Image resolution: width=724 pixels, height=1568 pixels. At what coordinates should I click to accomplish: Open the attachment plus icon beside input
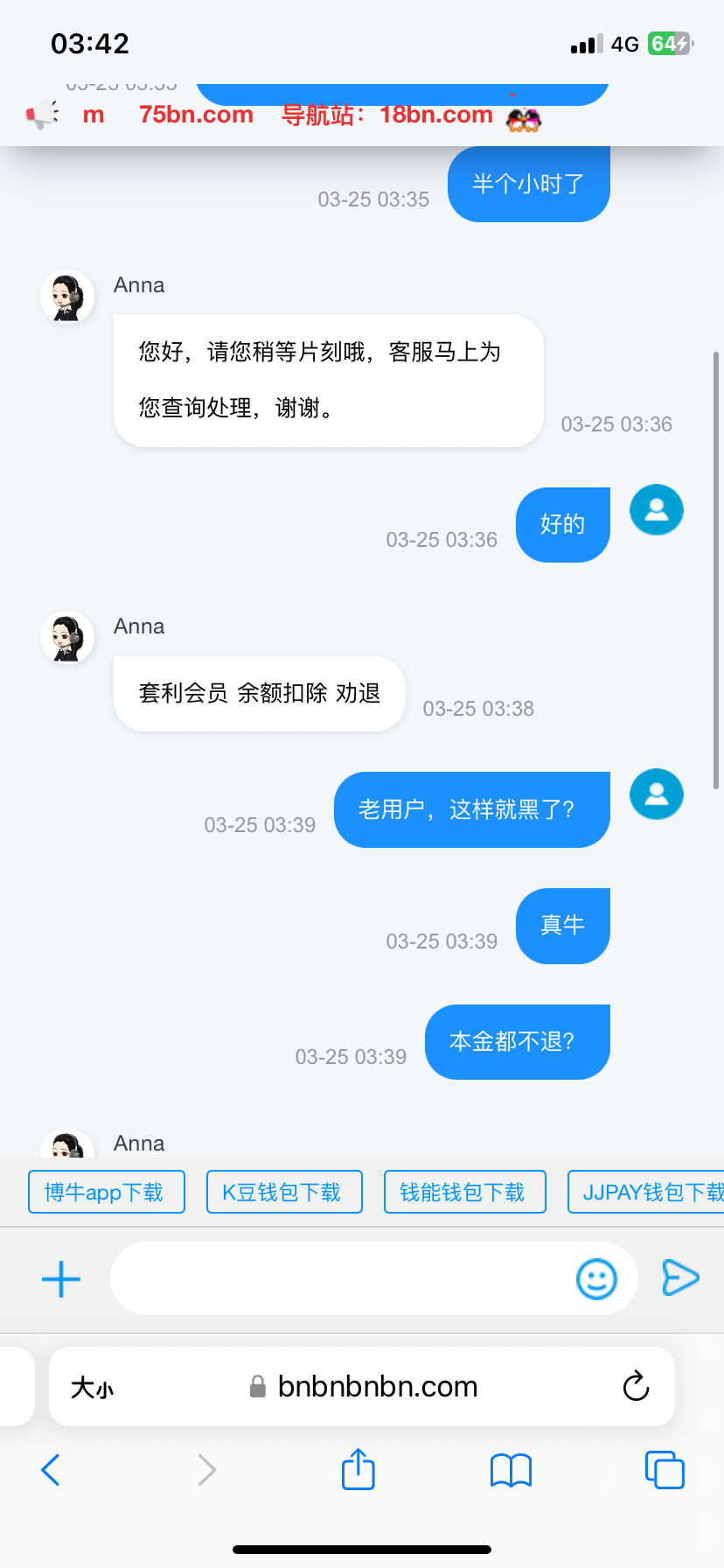[60, 1278]
